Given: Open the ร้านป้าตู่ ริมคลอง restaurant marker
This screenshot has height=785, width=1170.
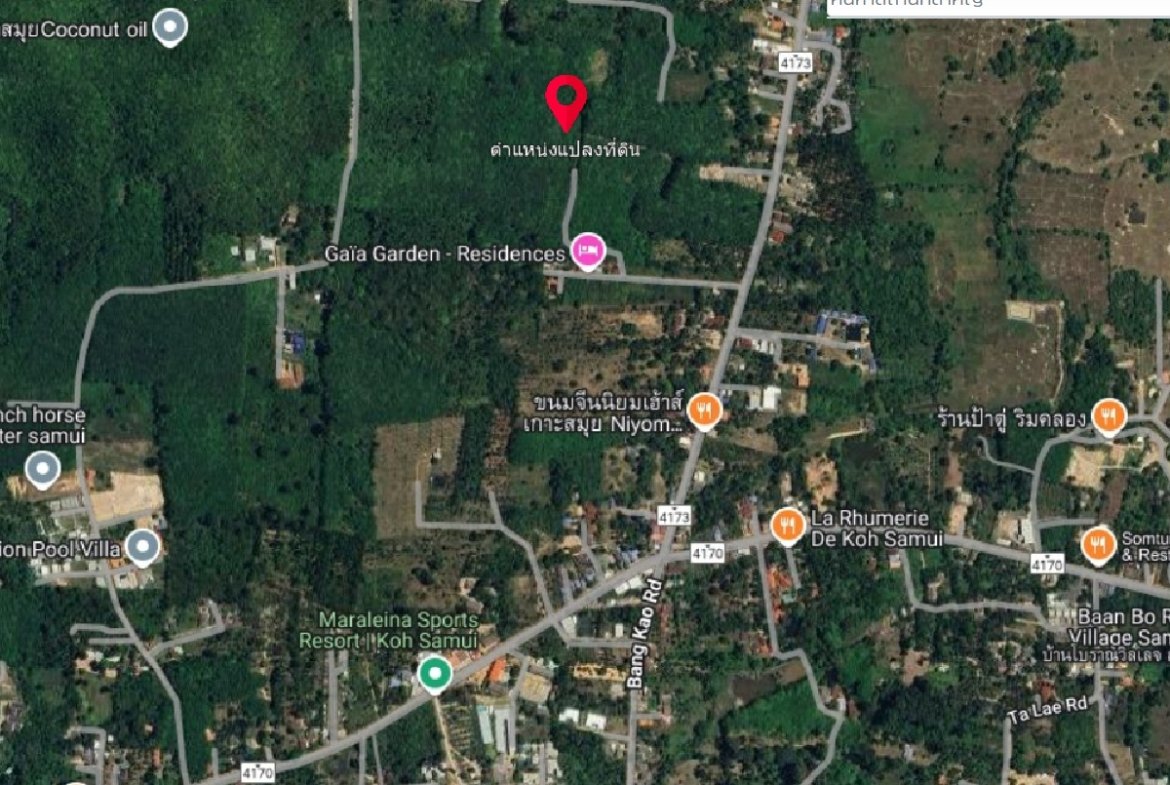Looking at the screenshot, I should (x=1108, y=415).
